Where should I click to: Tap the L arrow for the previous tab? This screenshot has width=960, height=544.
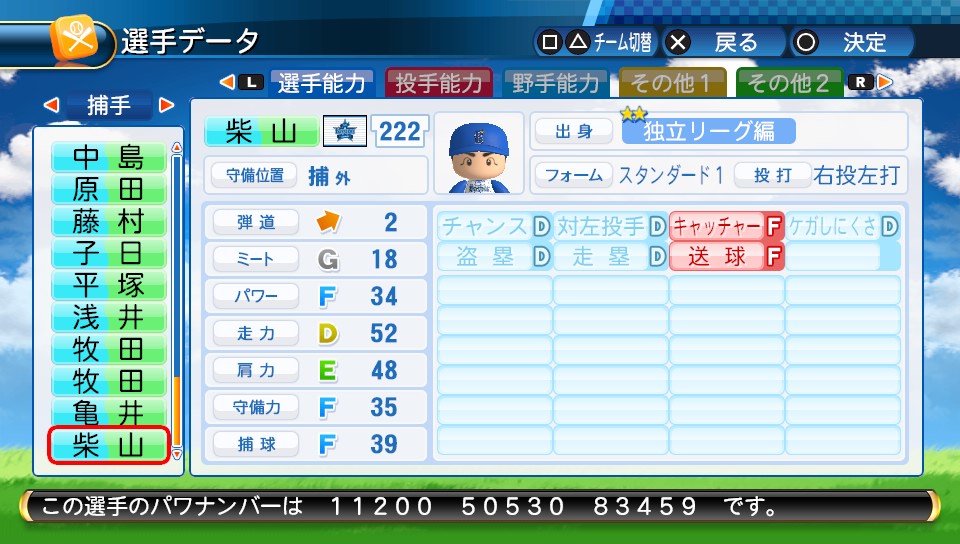242,83
